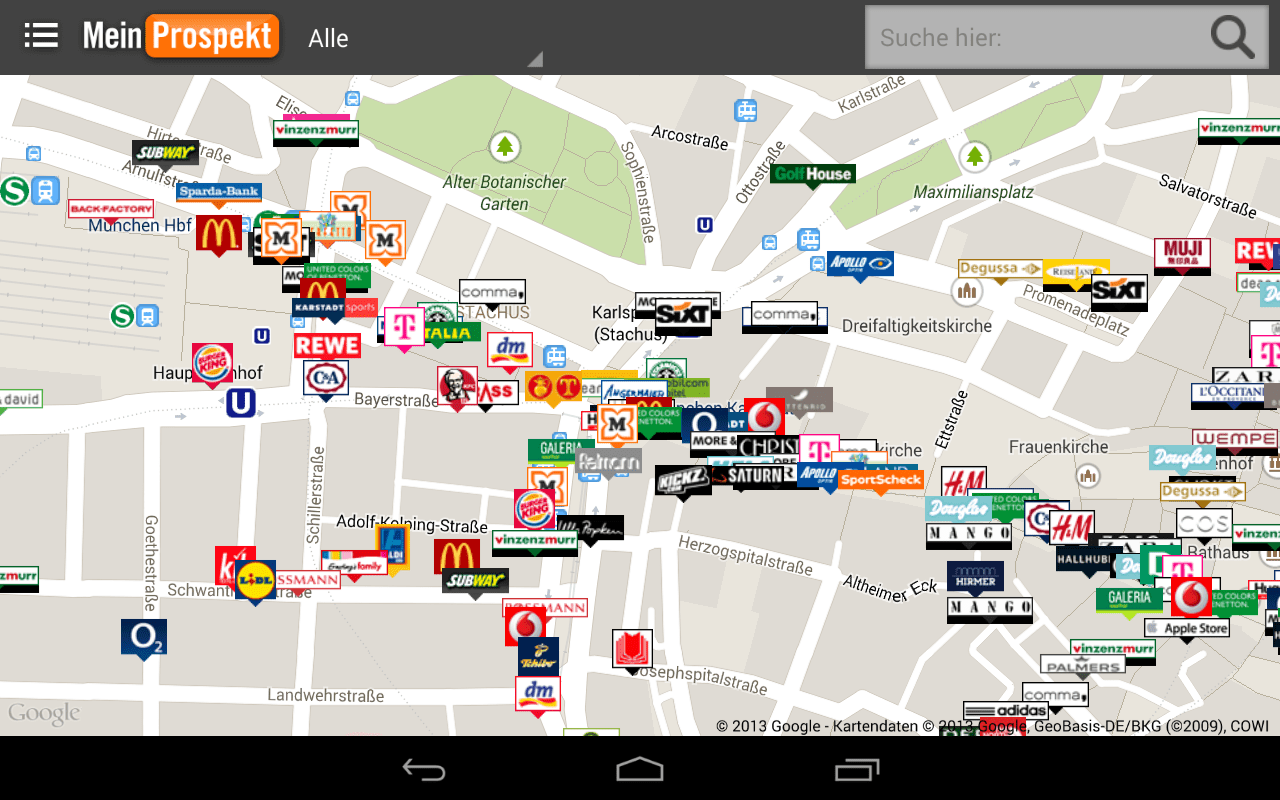Go back with the system back button
The width and height of the screenshot is (1280, 800).
(423, 769)
